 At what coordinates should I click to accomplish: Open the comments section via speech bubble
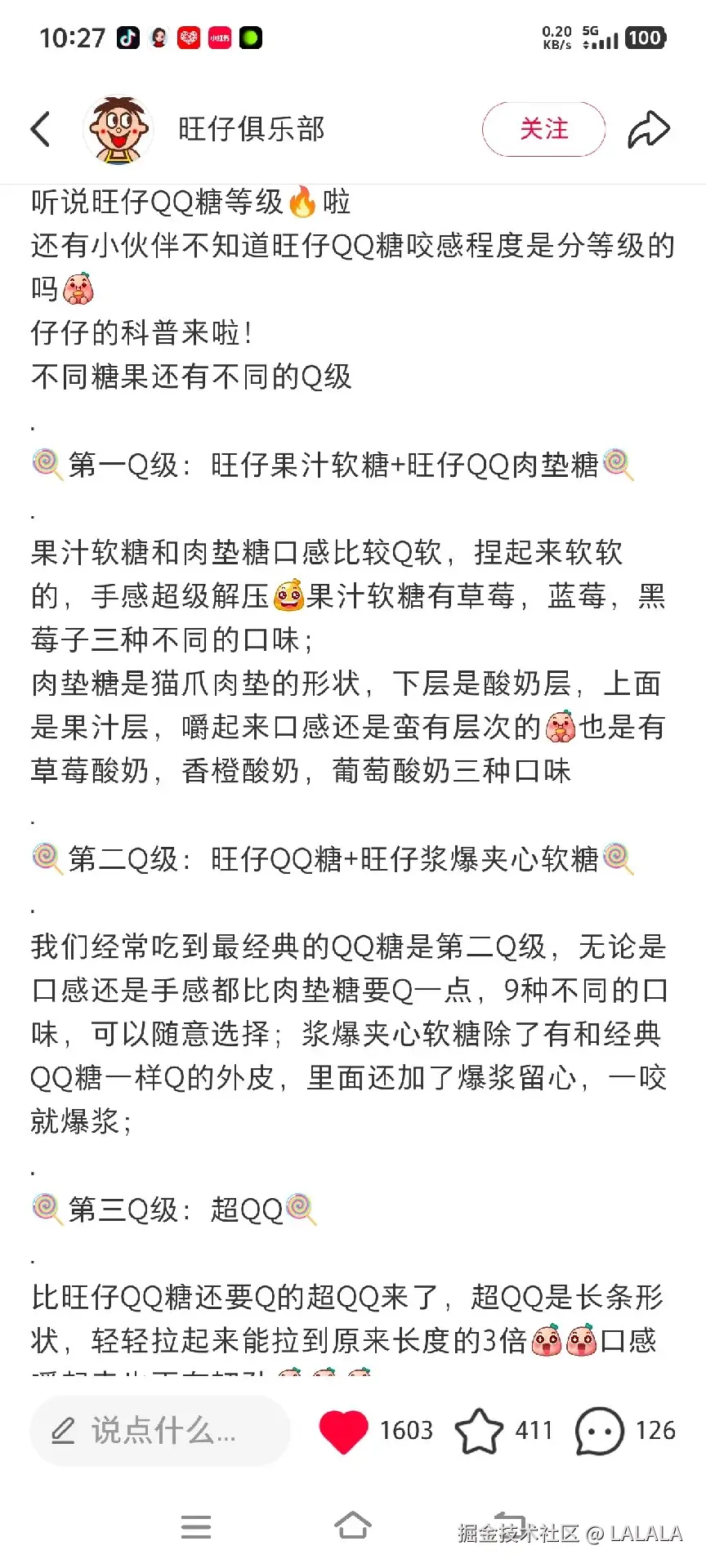[x=599, y=1431]
